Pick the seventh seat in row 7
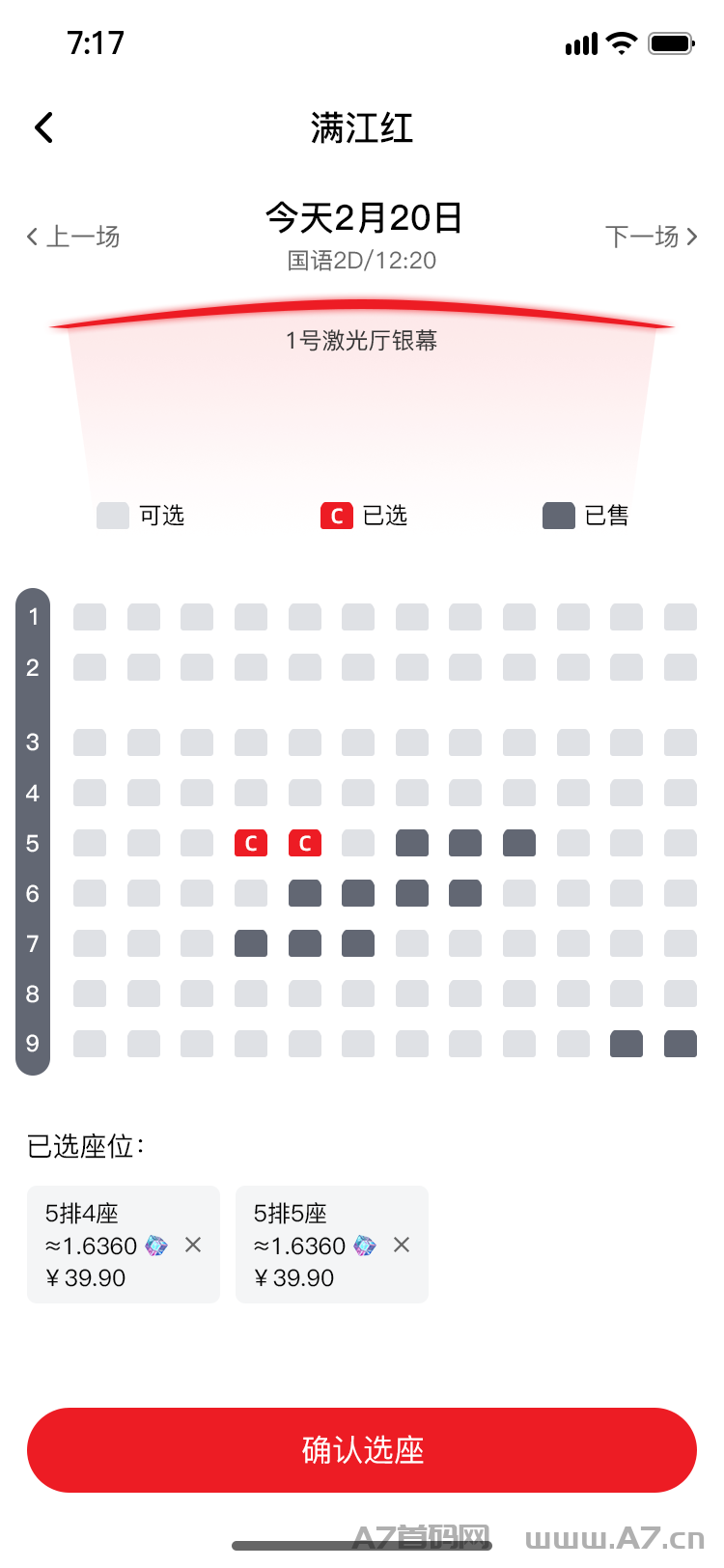This screenshot has width=724, height=1568. click(x=412, y=943)
